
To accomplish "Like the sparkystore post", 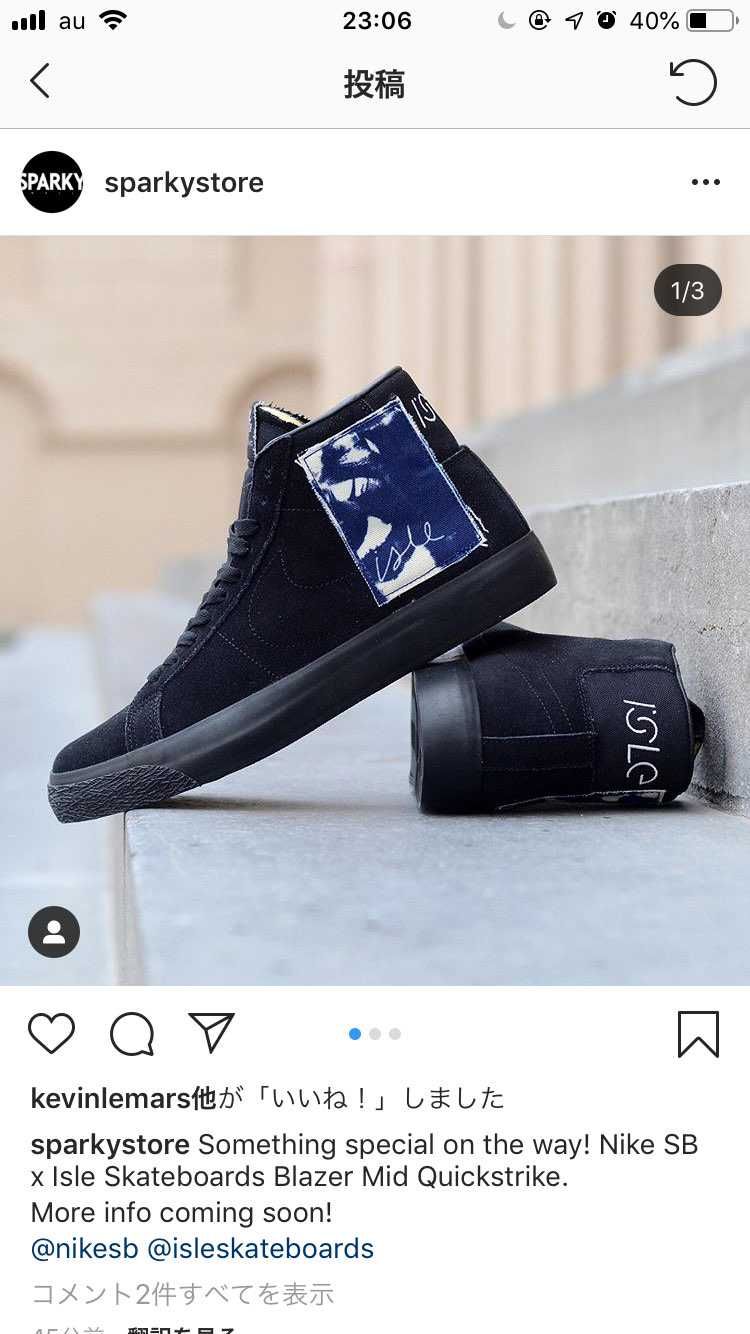I will tap(52, 1033).
